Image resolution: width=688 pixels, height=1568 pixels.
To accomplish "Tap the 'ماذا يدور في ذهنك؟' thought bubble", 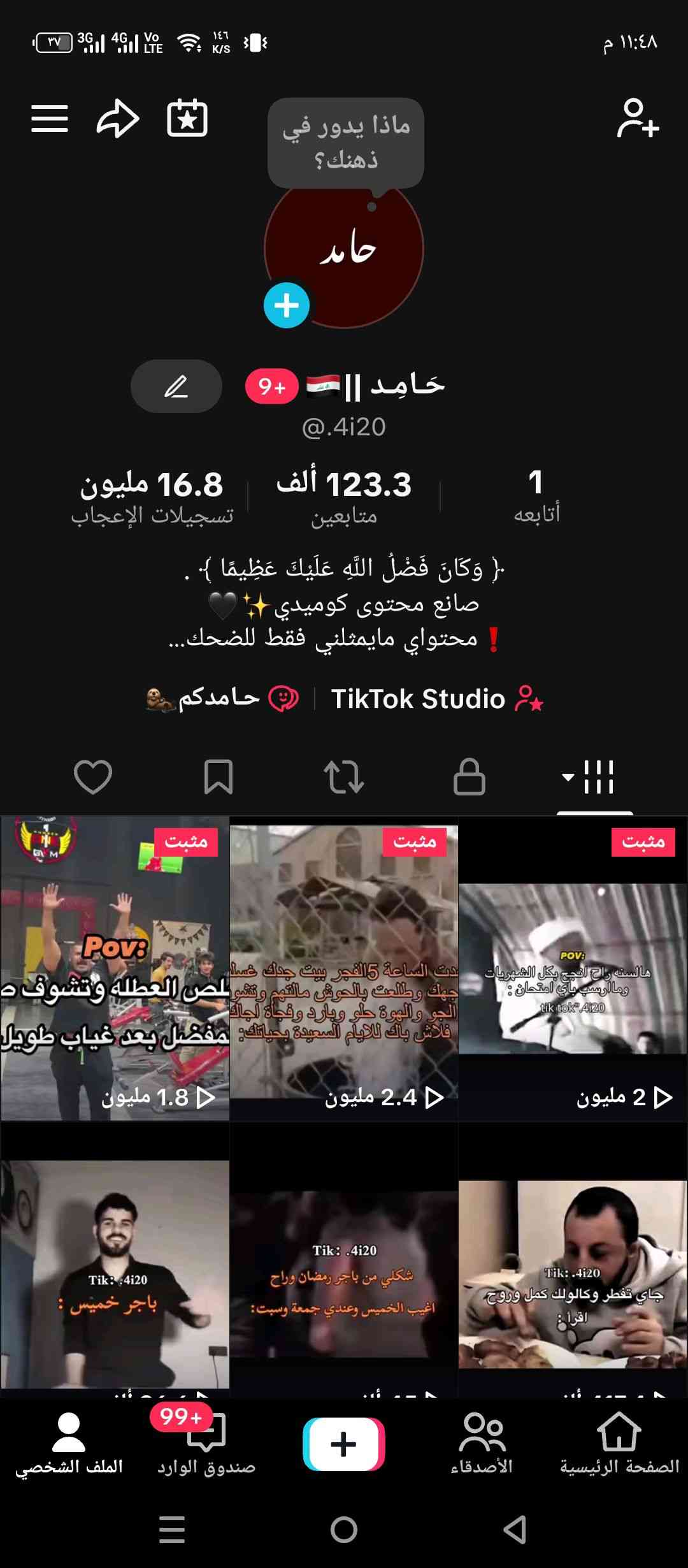I will point(346,143).
